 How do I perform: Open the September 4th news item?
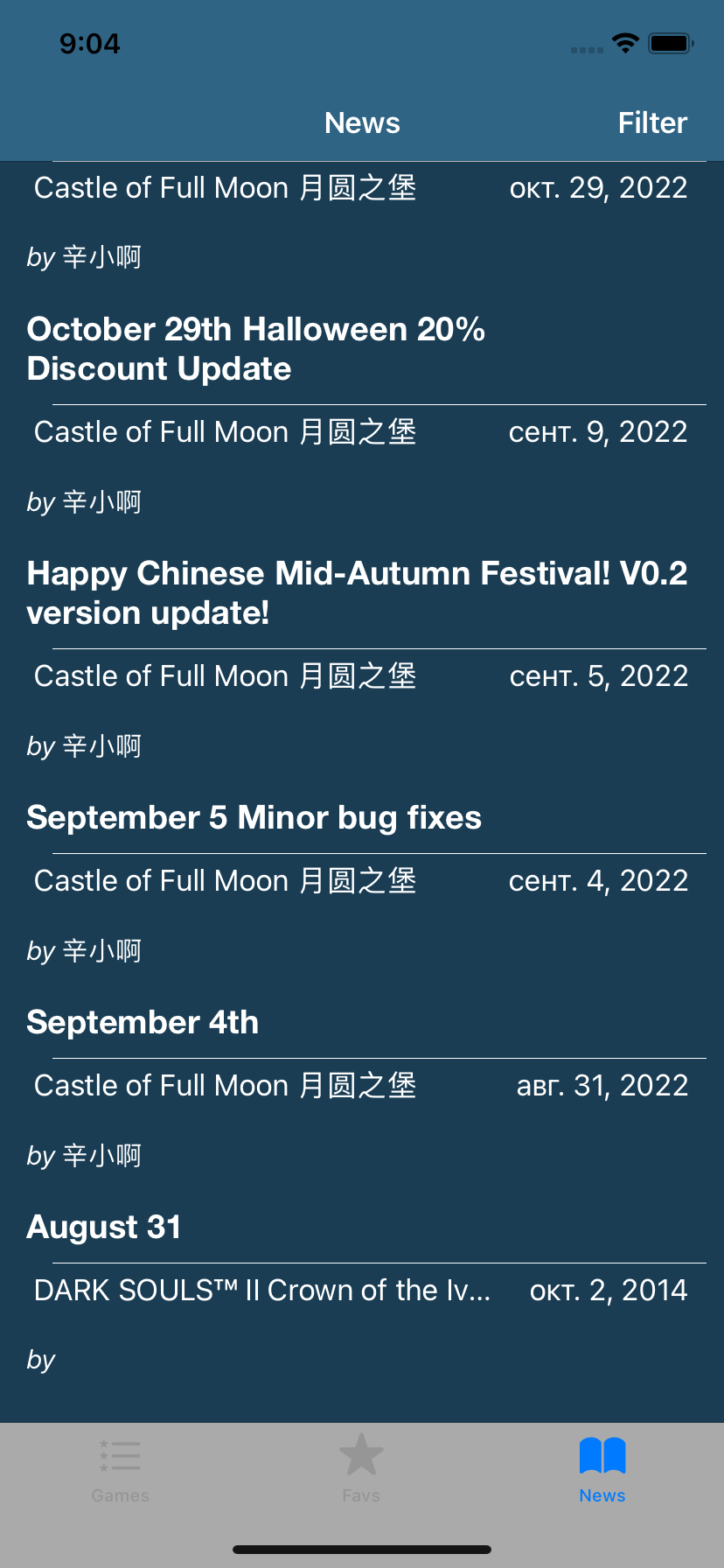pyautogui.click(x=143, y=1022)
